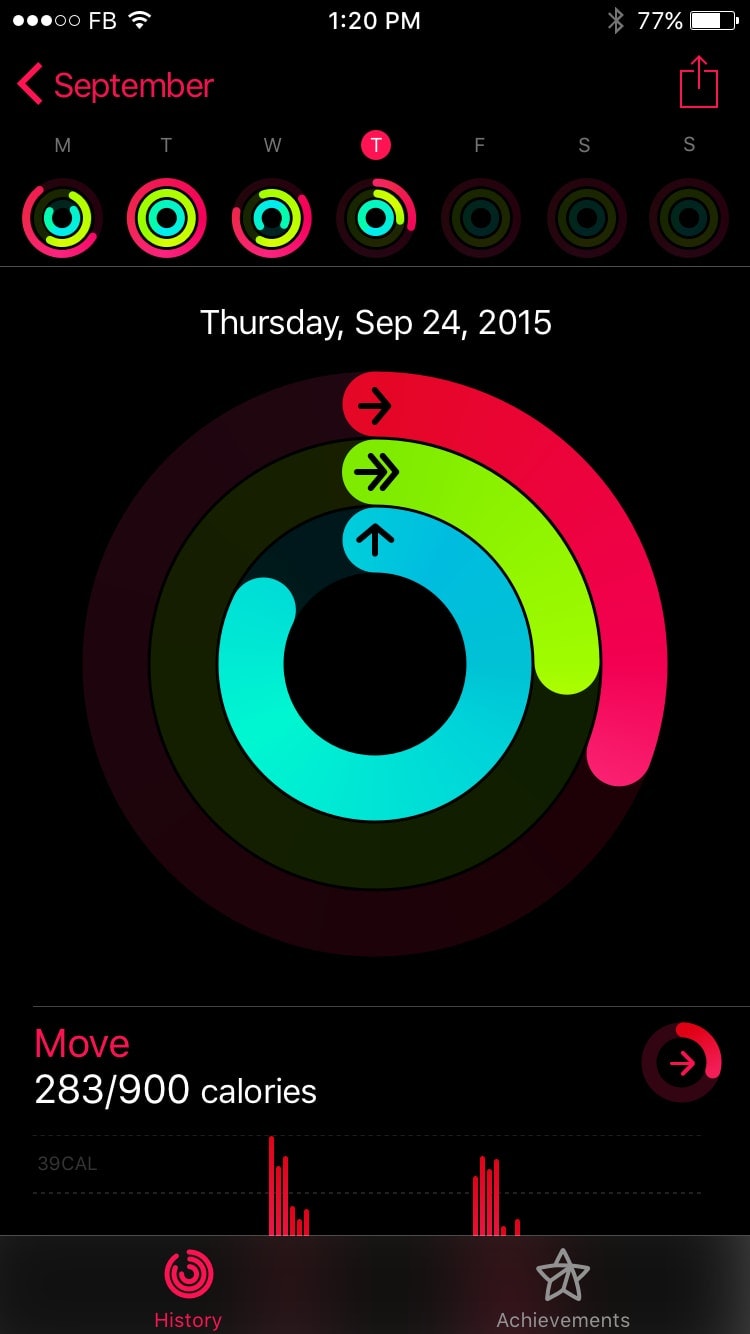Select Wednesday's activity rings
750x1334 pixels.
point(271,218)
